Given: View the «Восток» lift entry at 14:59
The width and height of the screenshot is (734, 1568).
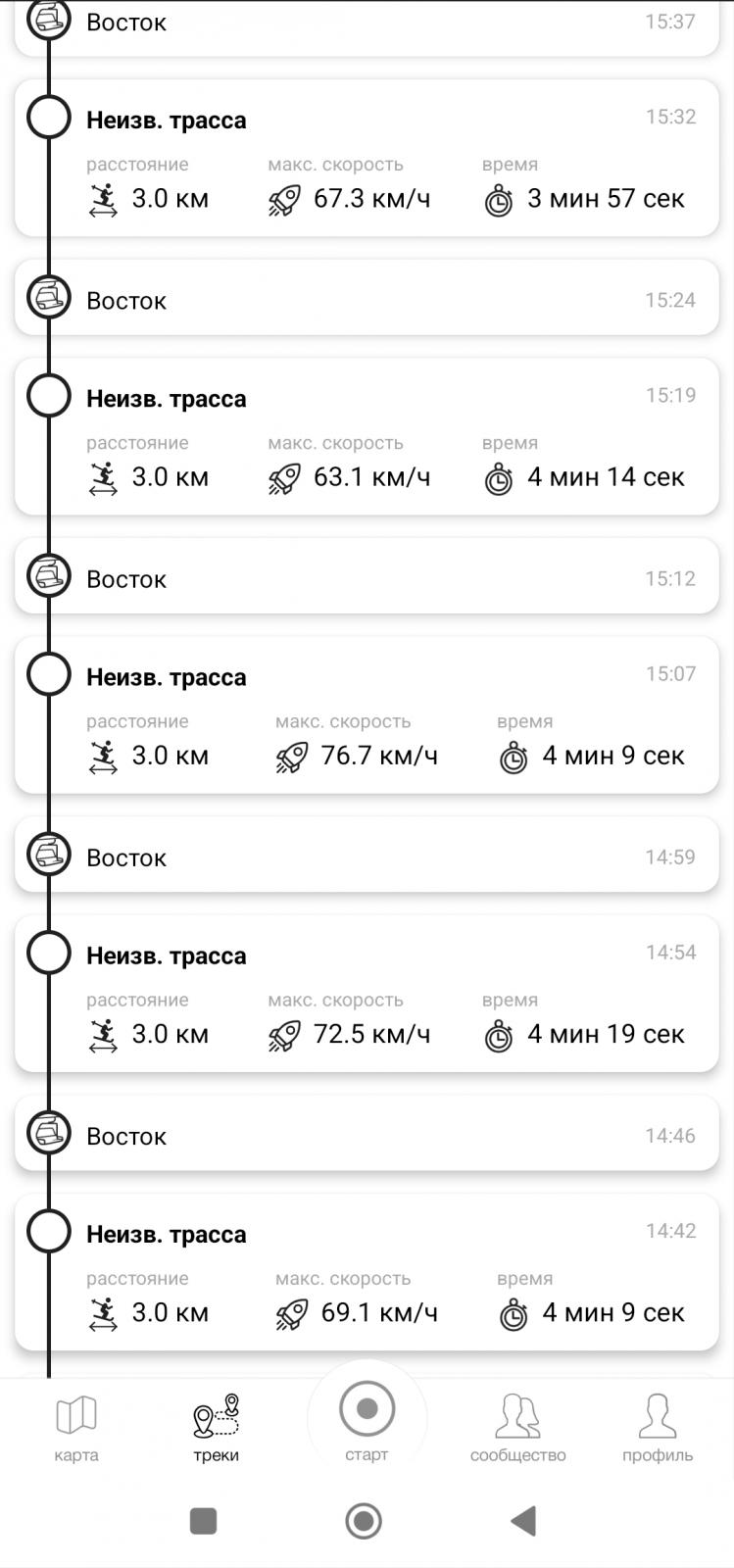Looking at the screenshot, I should (x=367, y=856).
